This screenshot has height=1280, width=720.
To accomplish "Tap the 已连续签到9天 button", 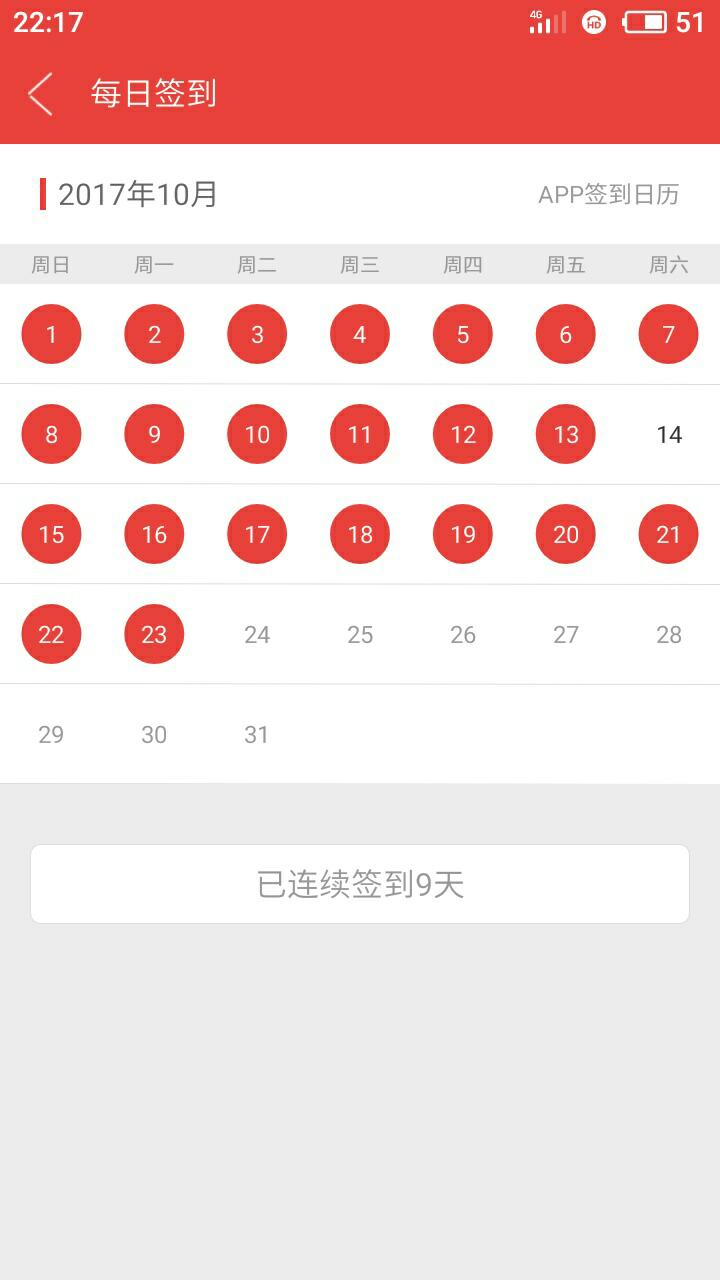I will click(360, 884).
